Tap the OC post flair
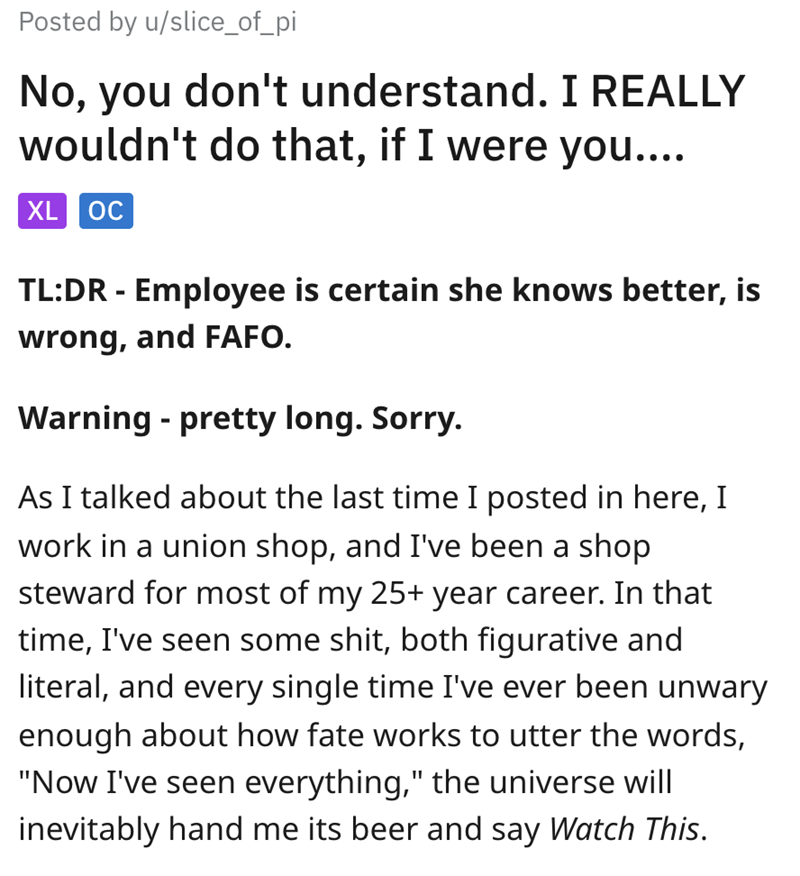800x876 pixels. 106,210
